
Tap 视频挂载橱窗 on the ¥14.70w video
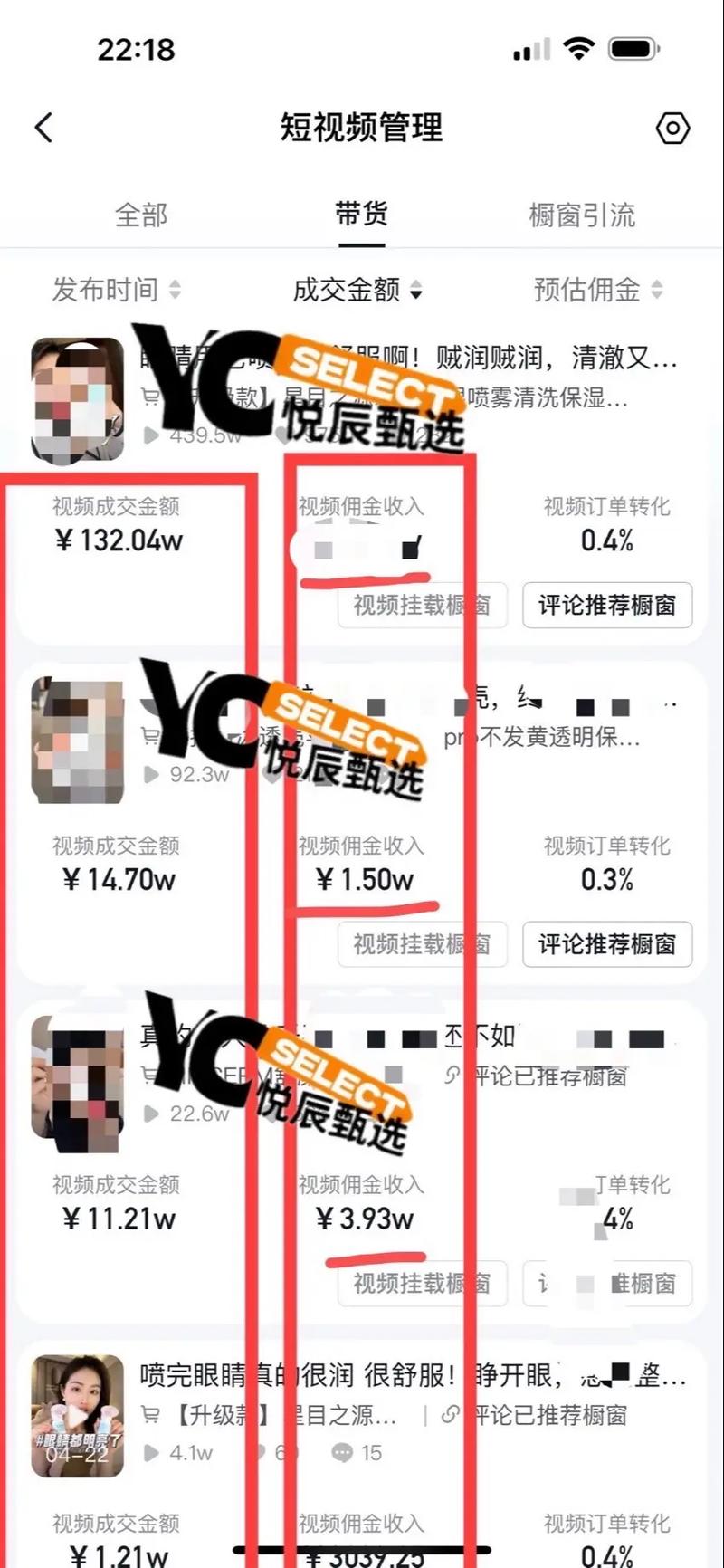423,944
